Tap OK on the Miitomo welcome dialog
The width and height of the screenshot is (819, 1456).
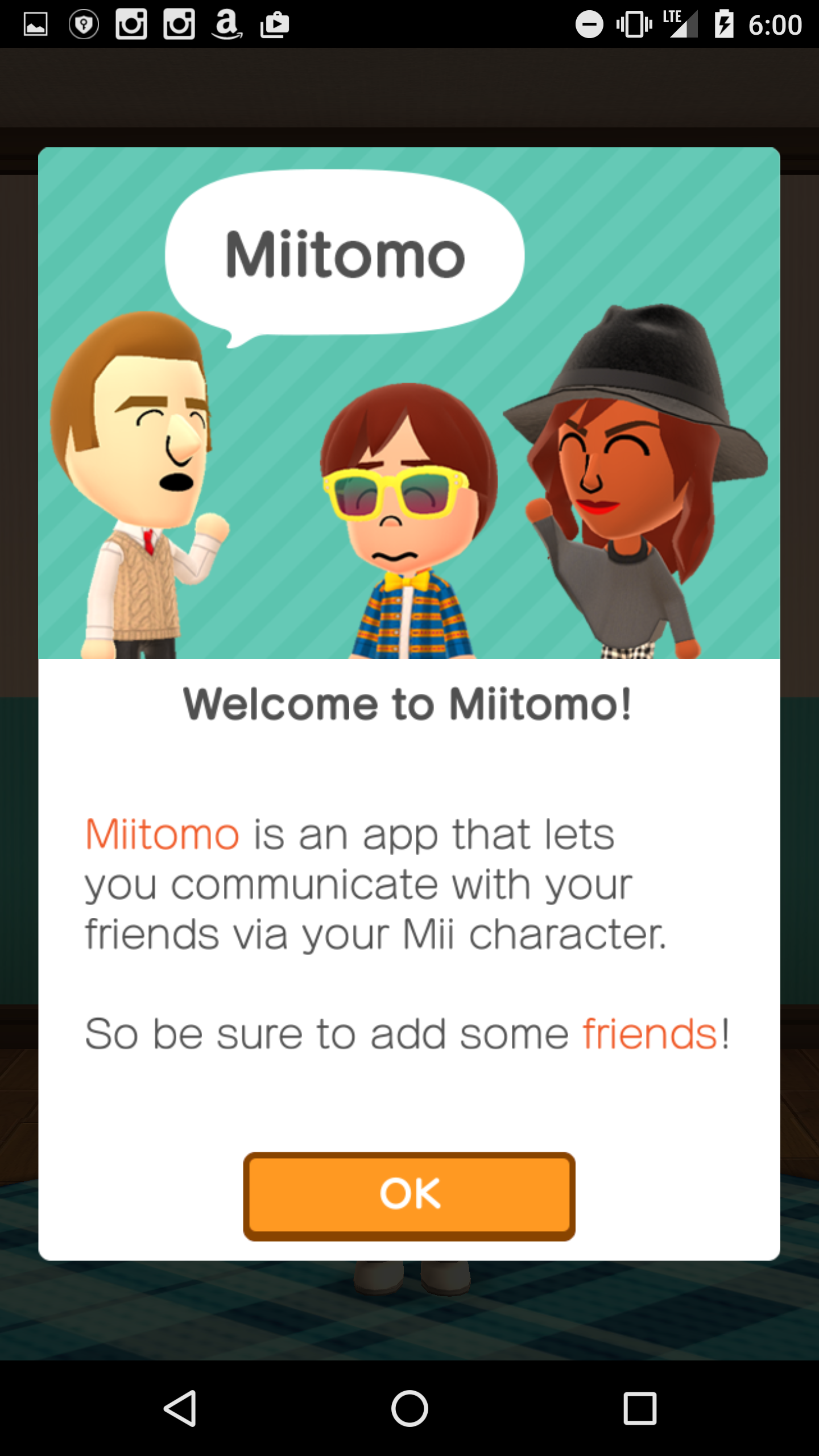[x=409, y=1195]
